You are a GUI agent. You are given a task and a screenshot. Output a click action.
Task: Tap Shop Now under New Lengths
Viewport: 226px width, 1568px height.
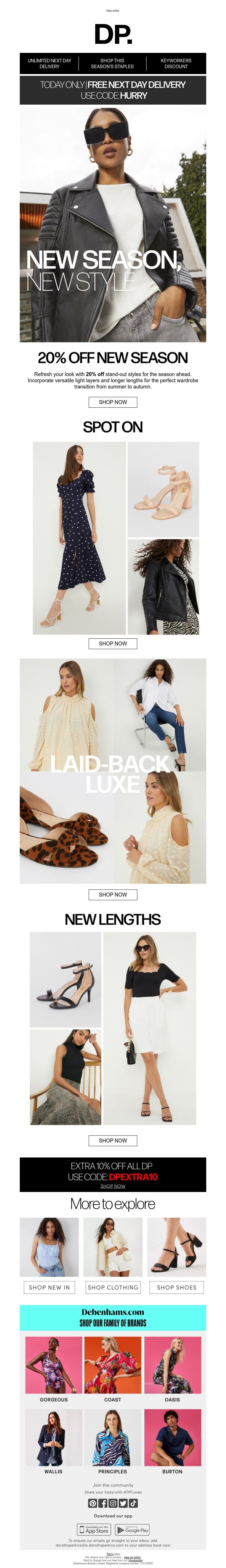113,1140
